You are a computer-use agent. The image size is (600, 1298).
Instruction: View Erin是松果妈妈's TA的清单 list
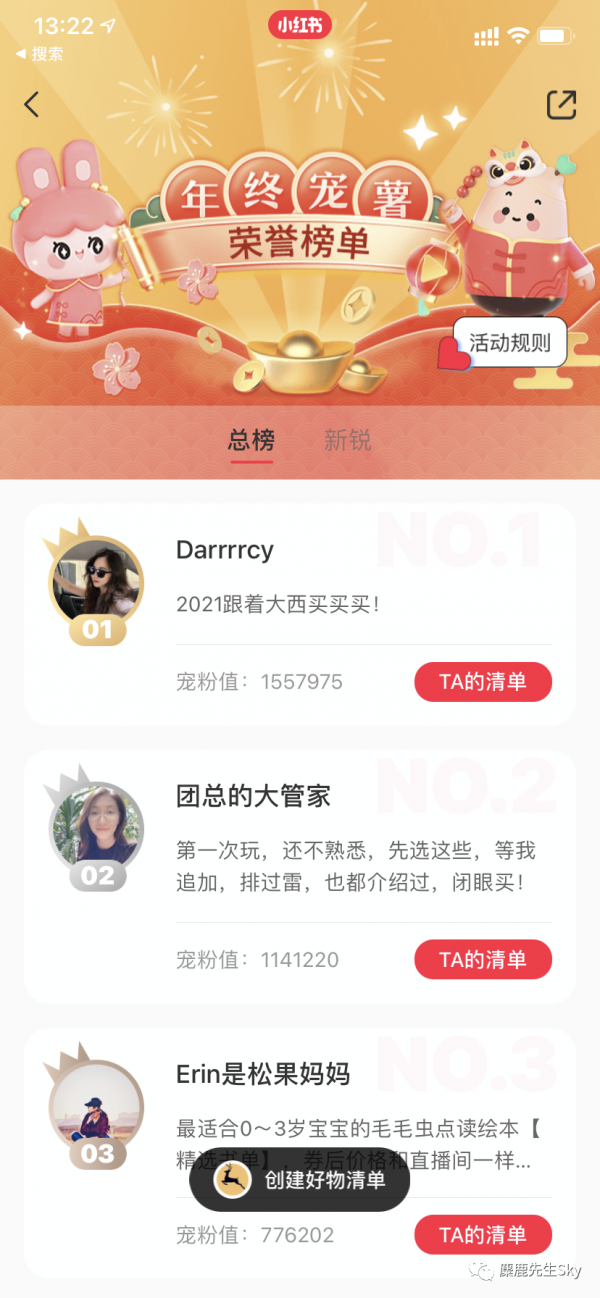click(483, 1235)
